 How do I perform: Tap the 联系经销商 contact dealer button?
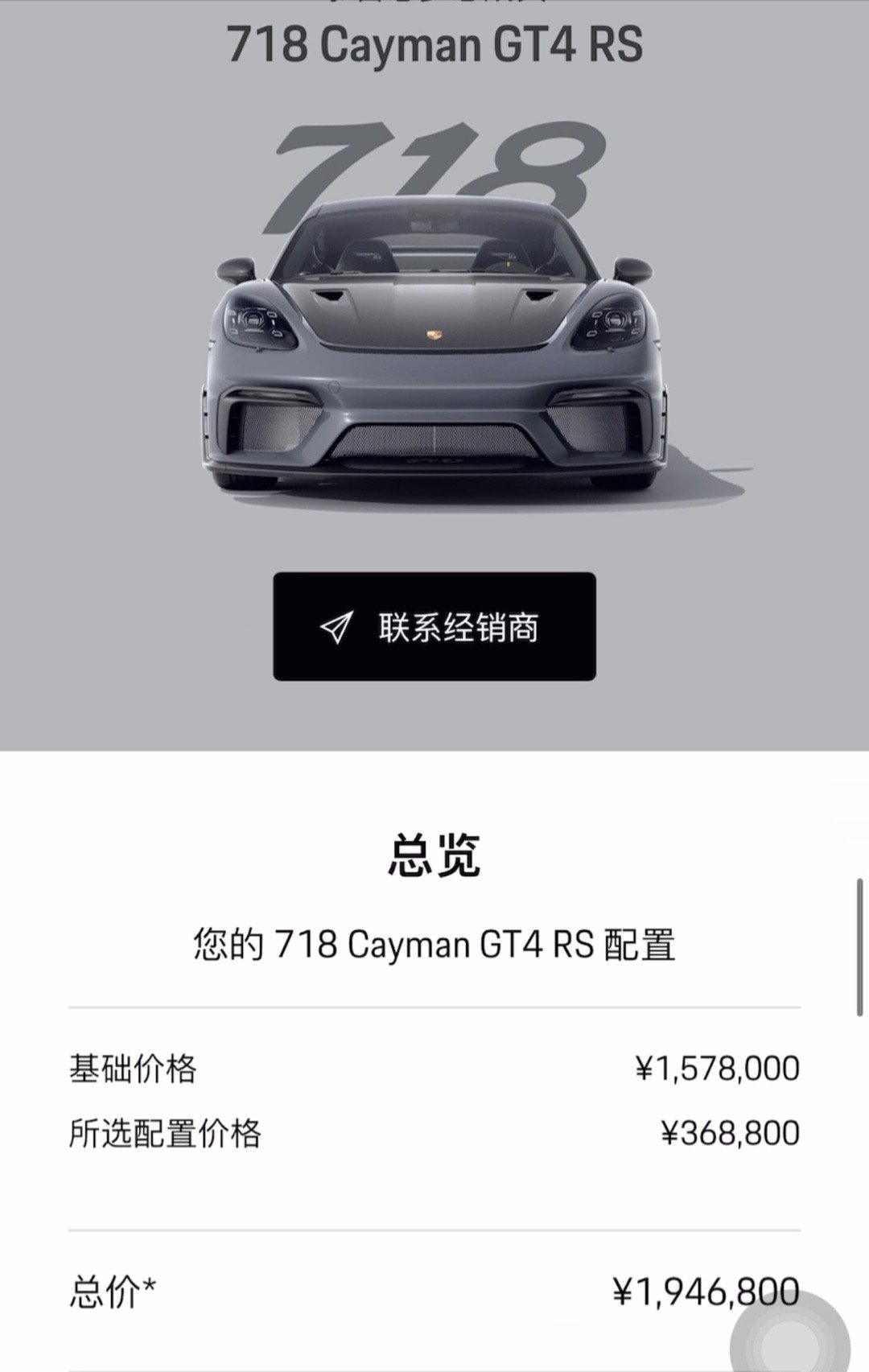coord(434,627)
